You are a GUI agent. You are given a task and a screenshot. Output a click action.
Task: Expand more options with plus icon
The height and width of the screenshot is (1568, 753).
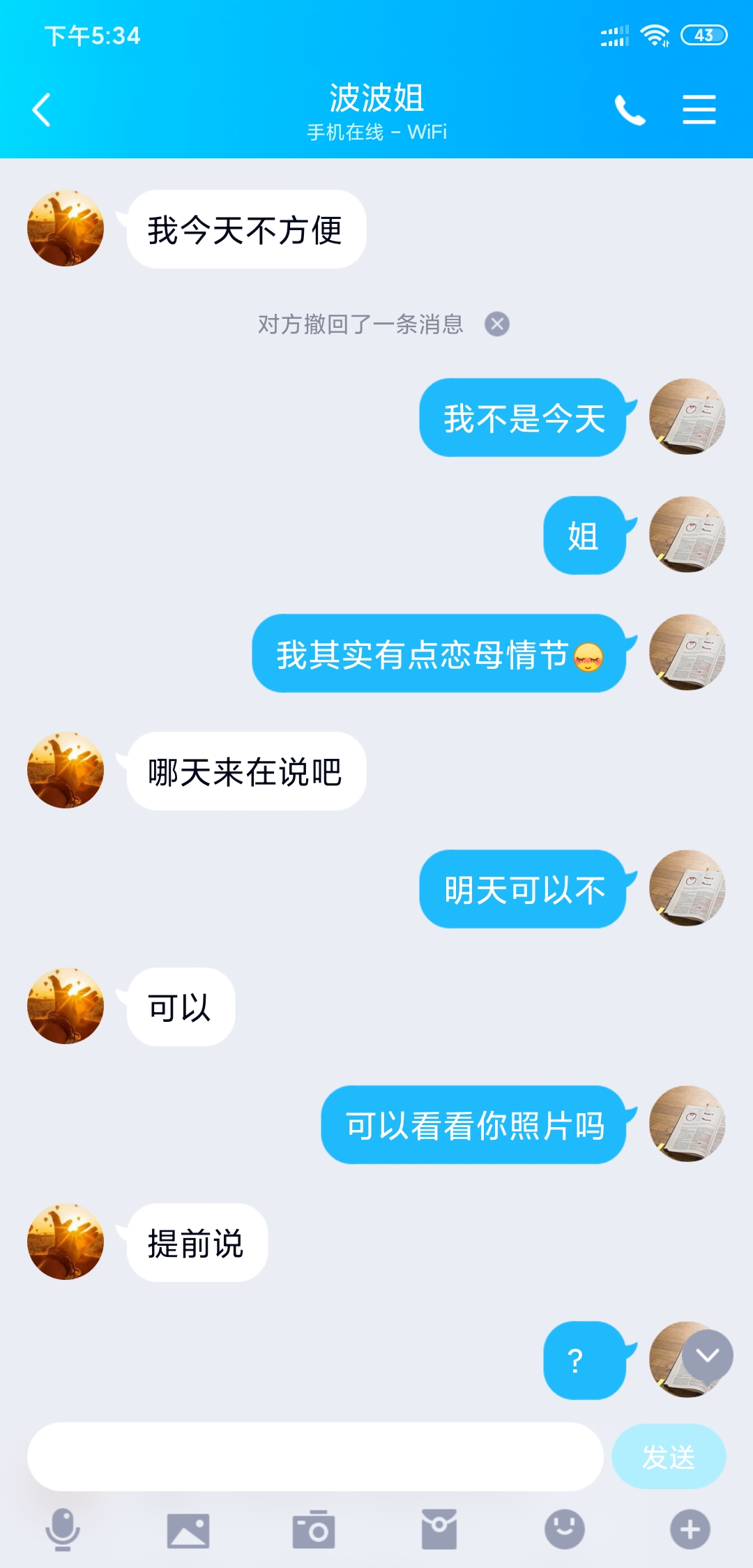click(x=690, y=1529)
